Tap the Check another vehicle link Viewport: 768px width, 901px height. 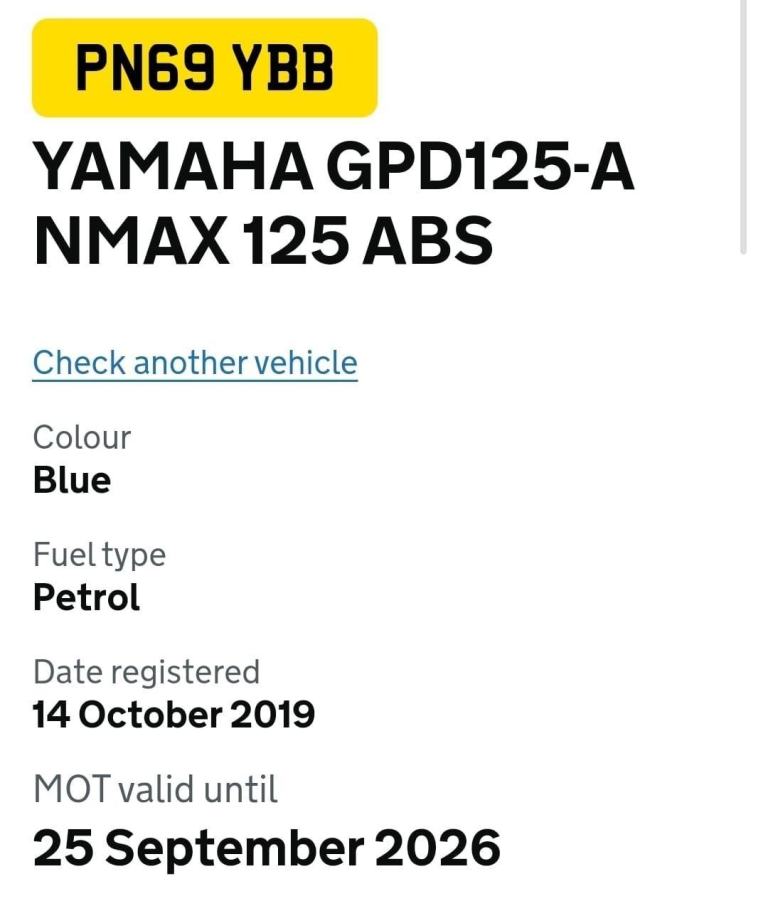(195, 363)
